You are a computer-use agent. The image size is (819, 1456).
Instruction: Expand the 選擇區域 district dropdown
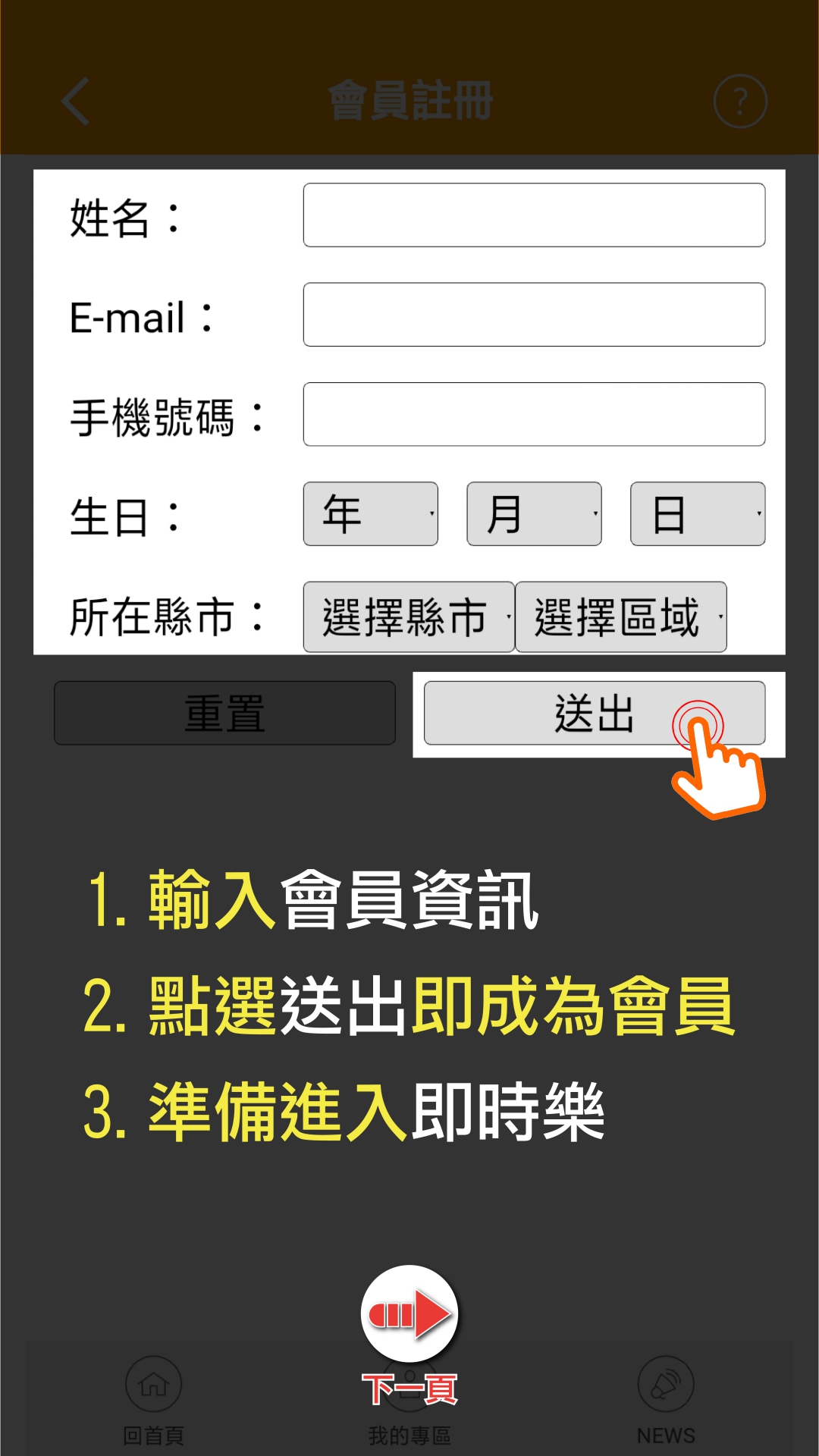(620, 617)
